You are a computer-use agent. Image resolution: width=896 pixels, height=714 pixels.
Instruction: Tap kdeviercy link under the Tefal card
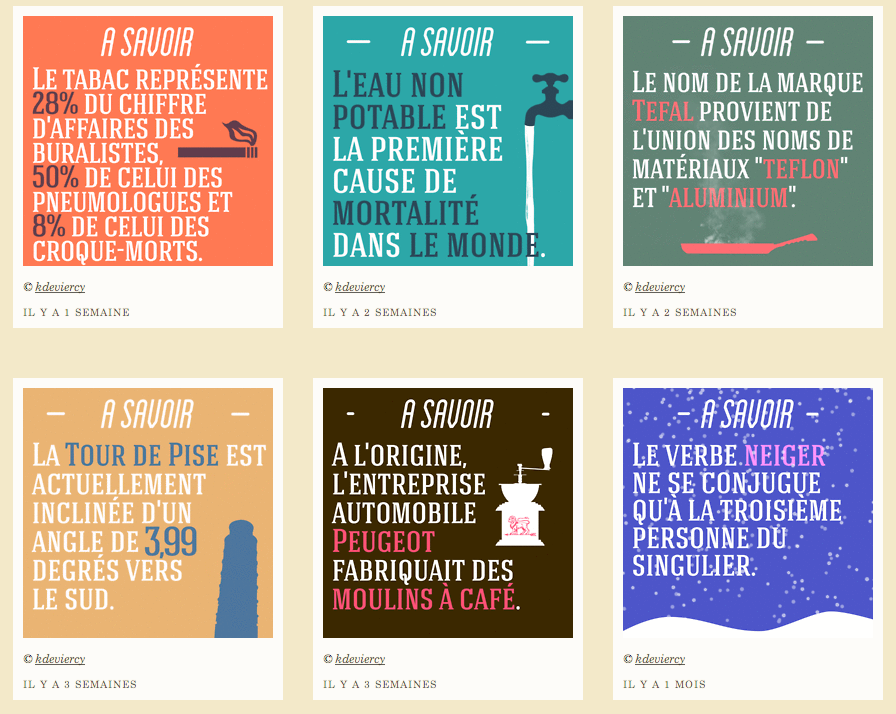[x=660, y=287]
